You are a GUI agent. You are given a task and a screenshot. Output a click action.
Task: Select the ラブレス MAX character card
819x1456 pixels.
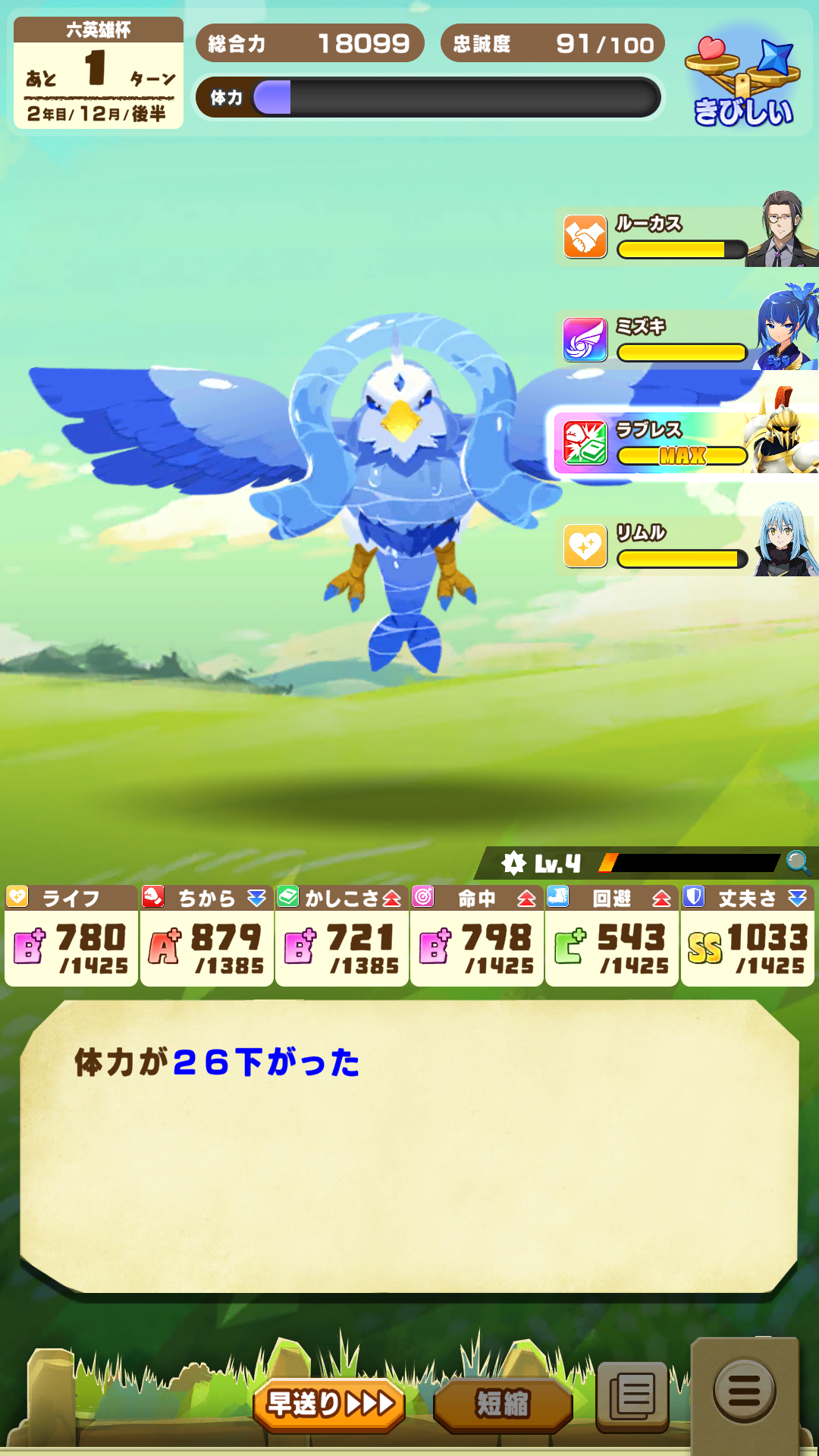686,442
